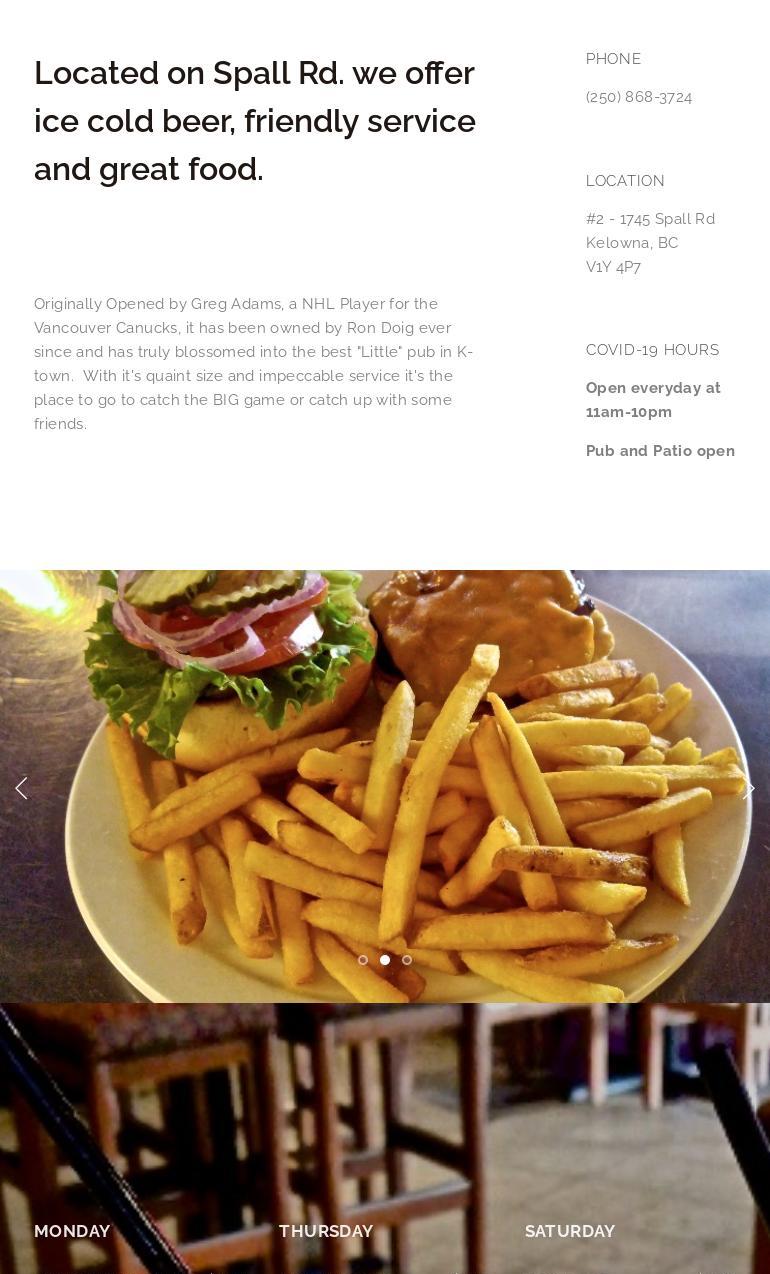Jump to the third slide dot
This screenshot has height=1274, width=770.
407,960
